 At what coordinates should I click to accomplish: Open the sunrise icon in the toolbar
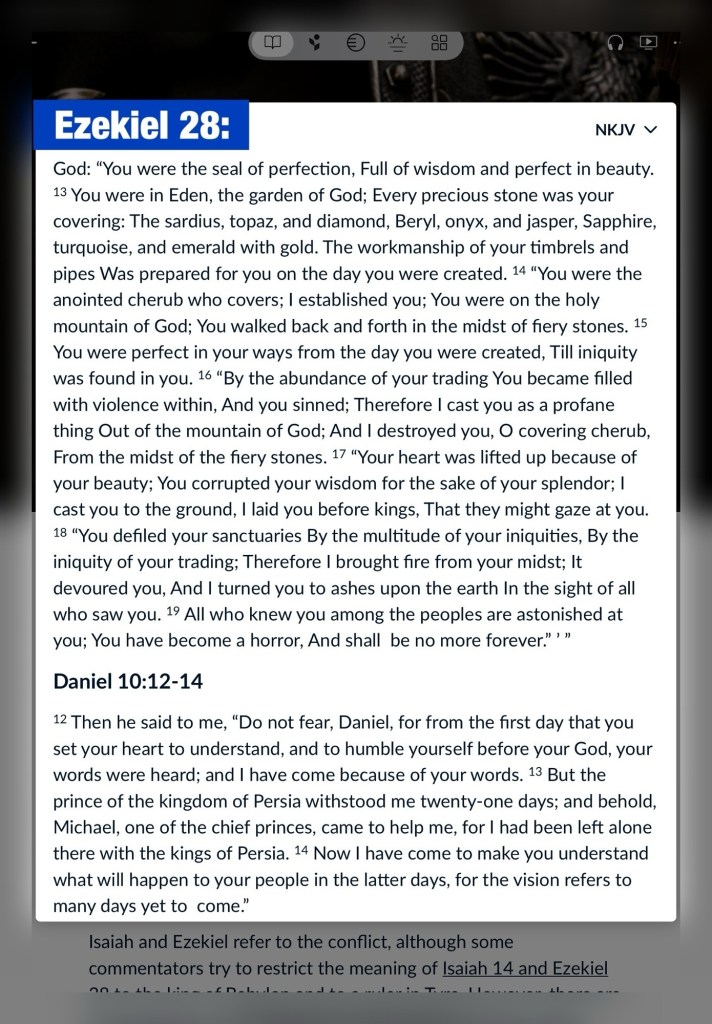[397, 42]
